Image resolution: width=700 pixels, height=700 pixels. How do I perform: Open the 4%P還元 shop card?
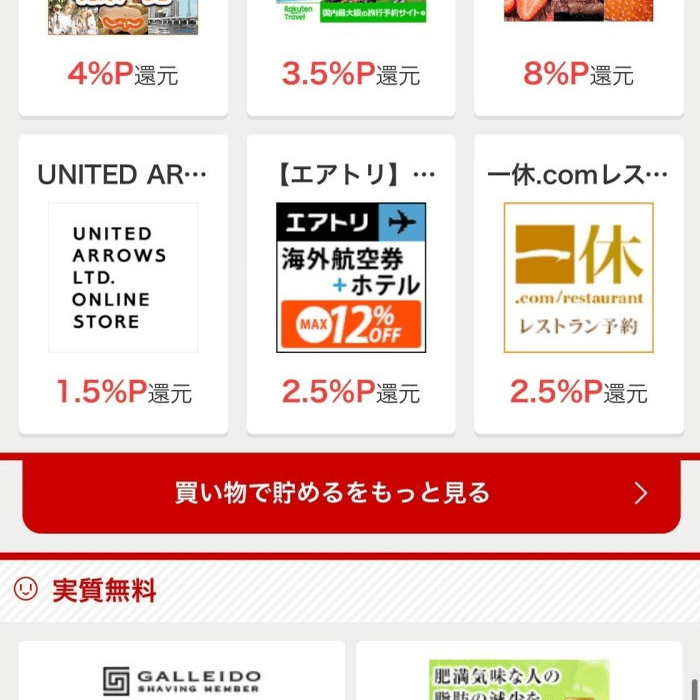click(123, 50)
